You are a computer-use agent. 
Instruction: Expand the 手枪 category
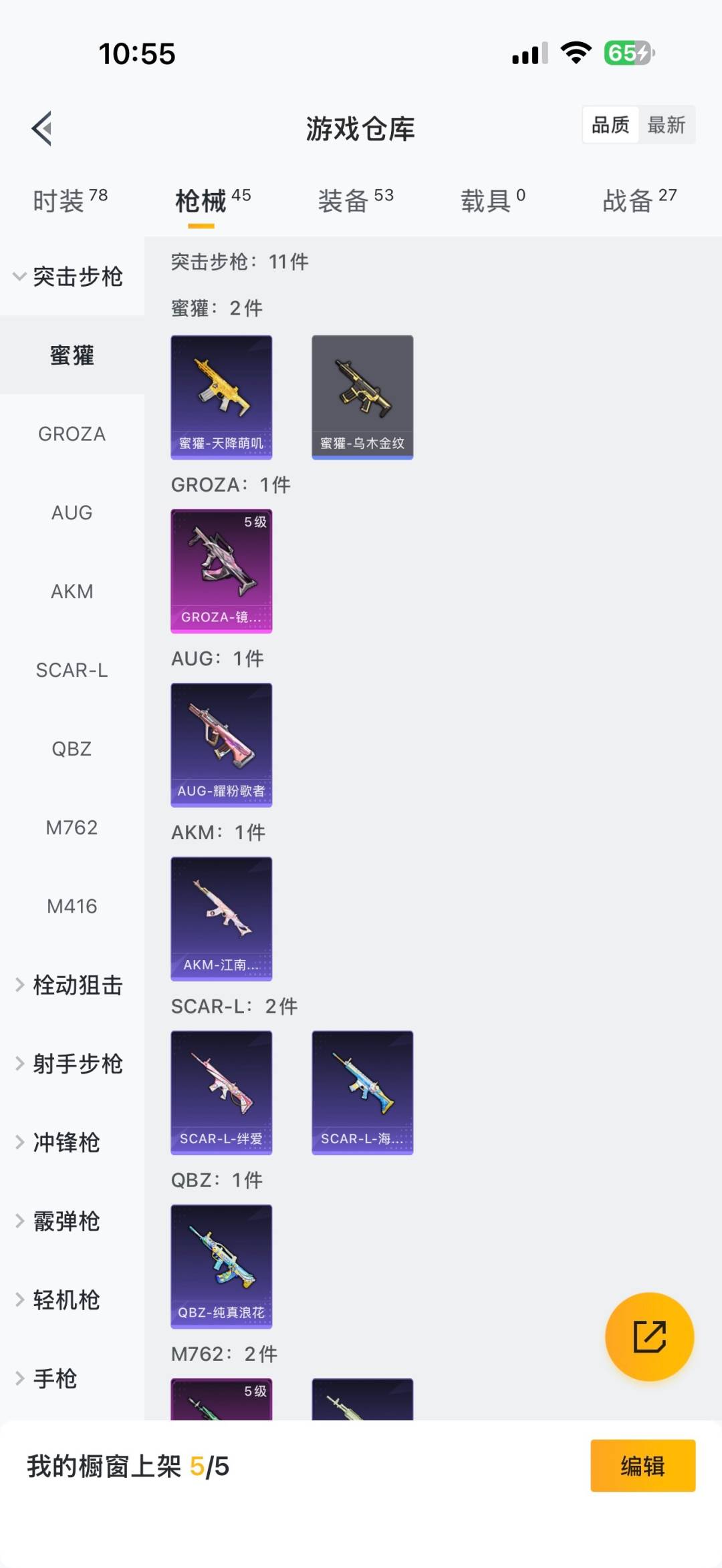[48, 1378]
